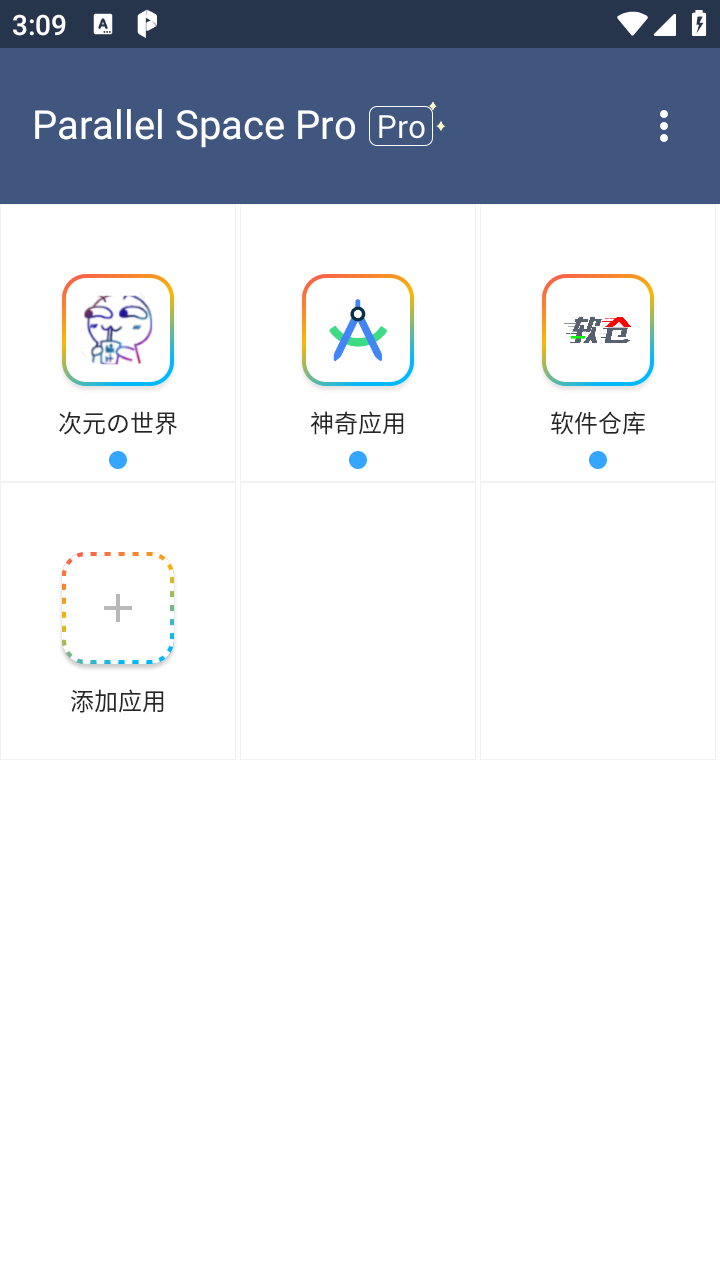Open the three-dot overflow menu

coord(663,126)
